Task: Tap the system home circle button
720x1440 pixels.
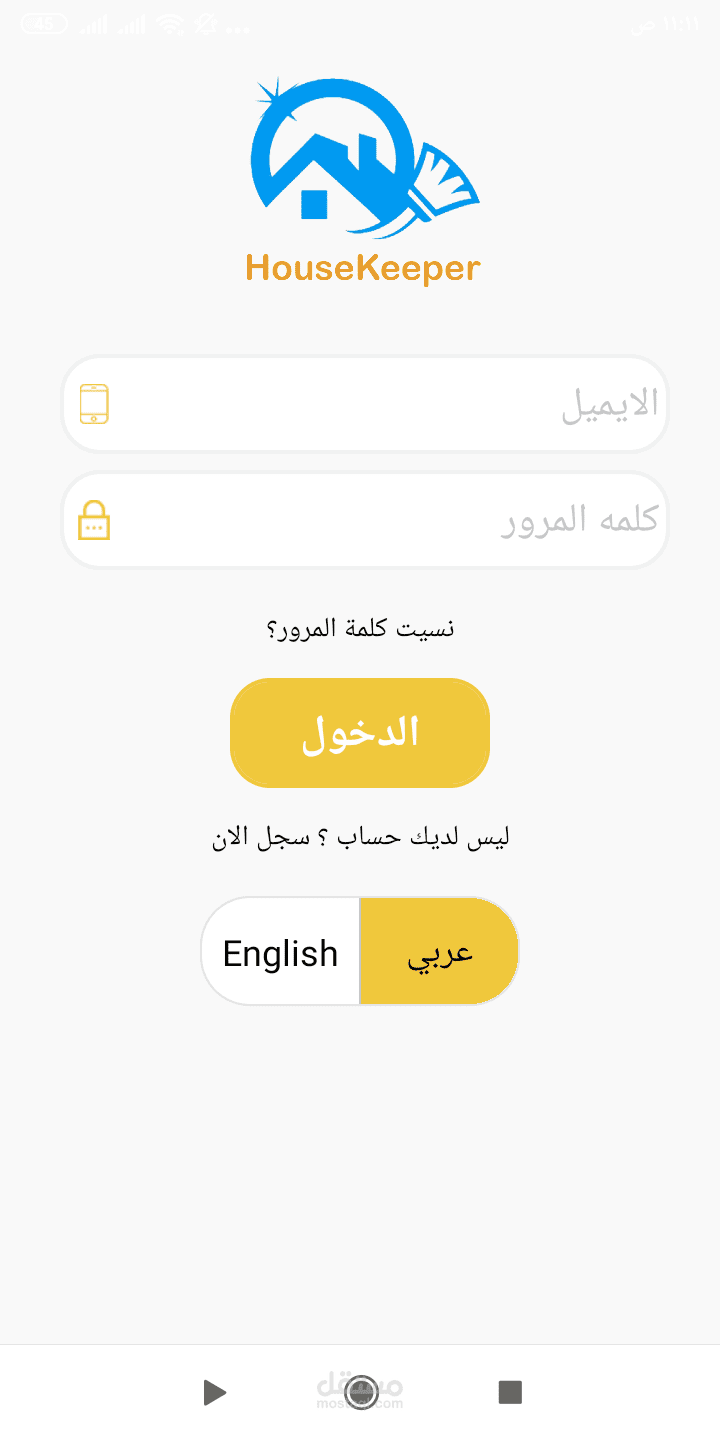Action: click(x=361, y=1392)
